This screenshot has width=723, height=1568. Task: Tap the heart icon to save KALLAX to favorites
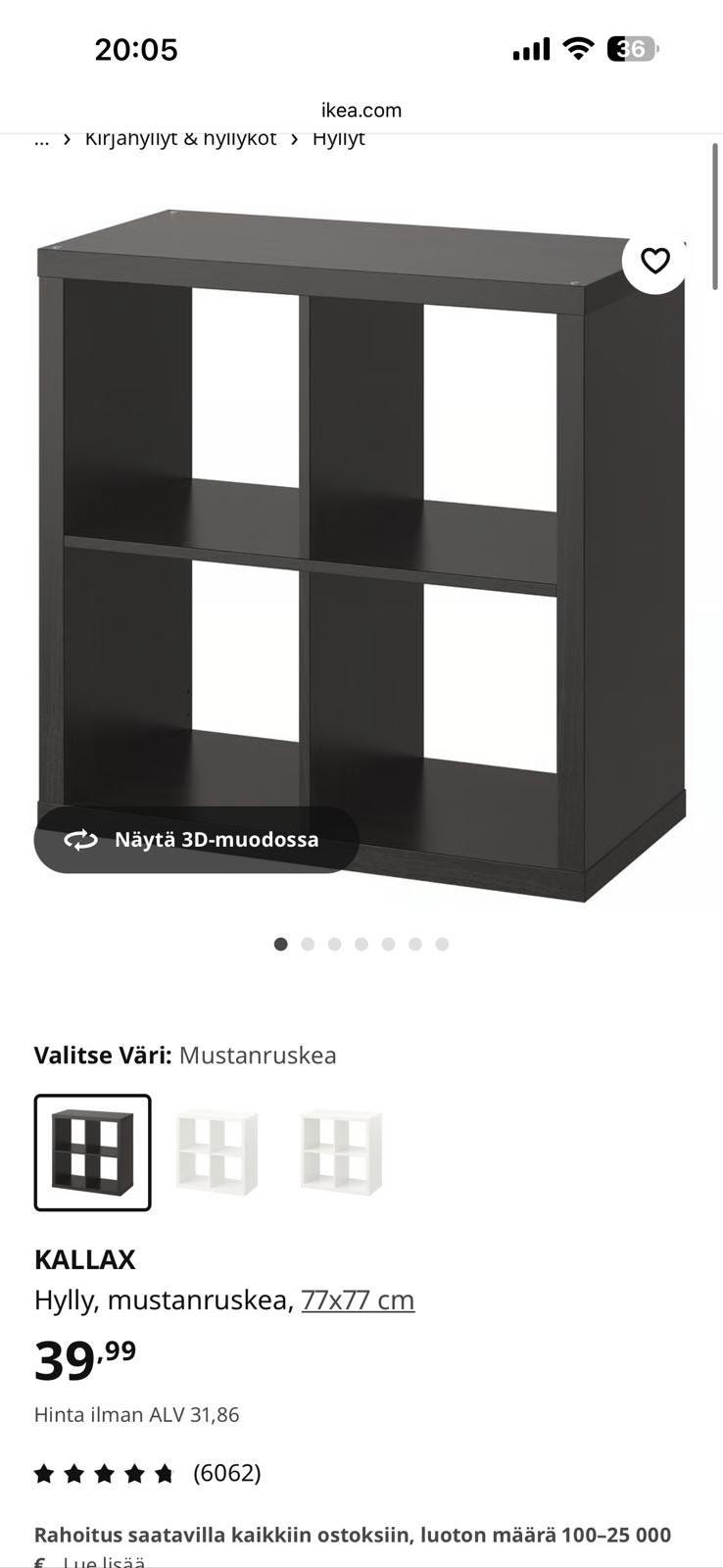(654, 260)
